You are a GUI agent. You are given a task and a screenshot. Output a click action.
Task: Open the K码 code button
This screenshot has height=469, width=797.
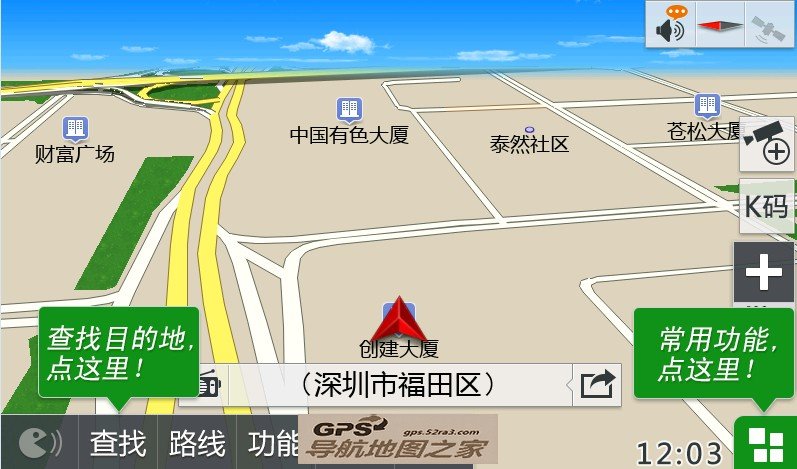tap(766, 207)
